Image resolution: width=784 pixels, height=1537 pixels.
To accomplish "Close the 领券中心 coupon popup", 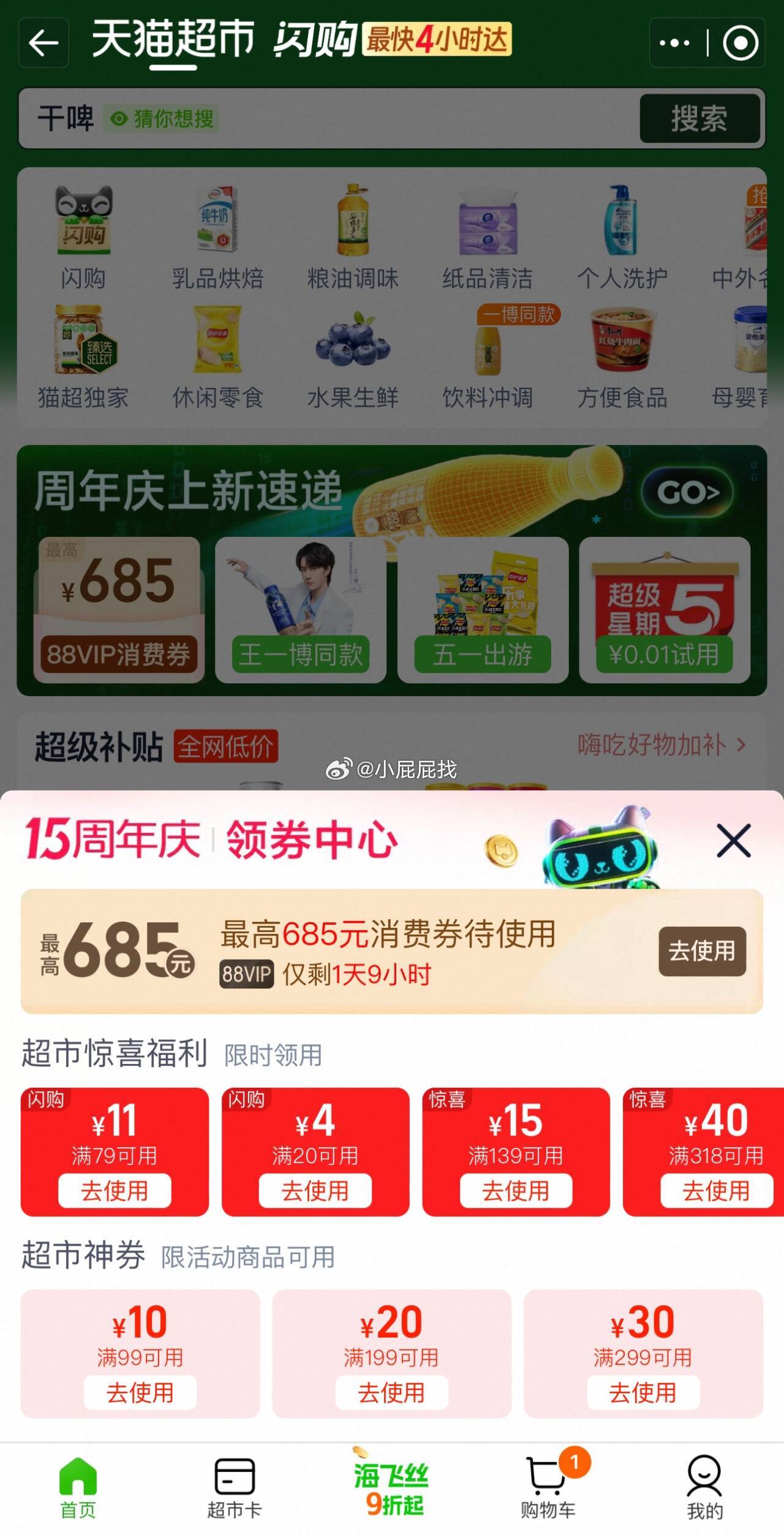I will tap(733, 841).
